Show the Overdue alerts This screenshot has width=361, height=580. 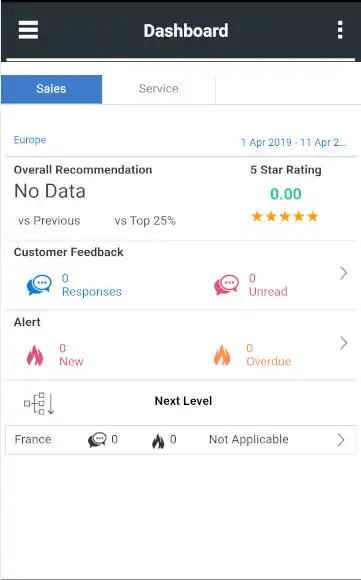tap(252, 355)
